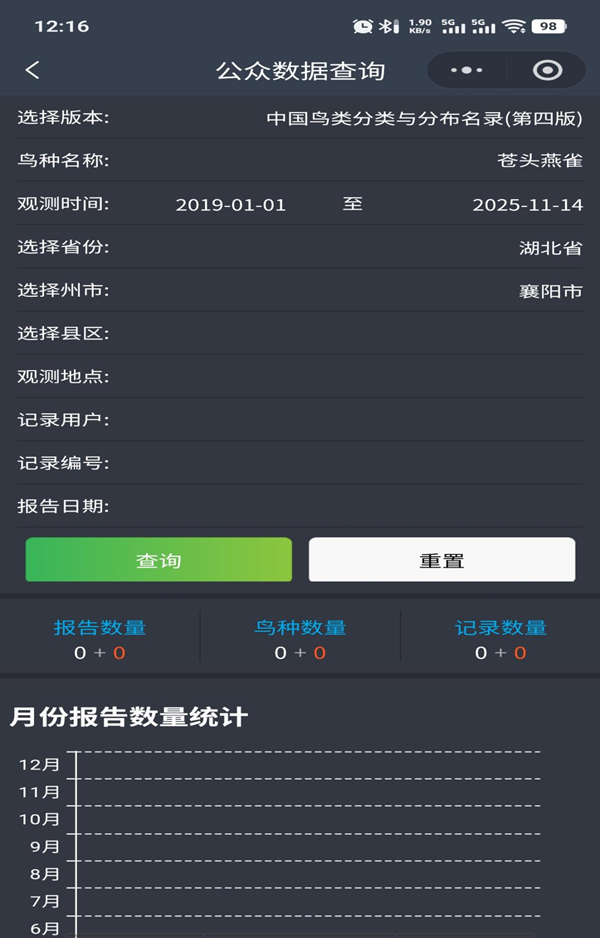Image resolution: width=600 pixels, height=938 pixels.
Task: Change the selected province 湖北省
Action: (550, 248)
